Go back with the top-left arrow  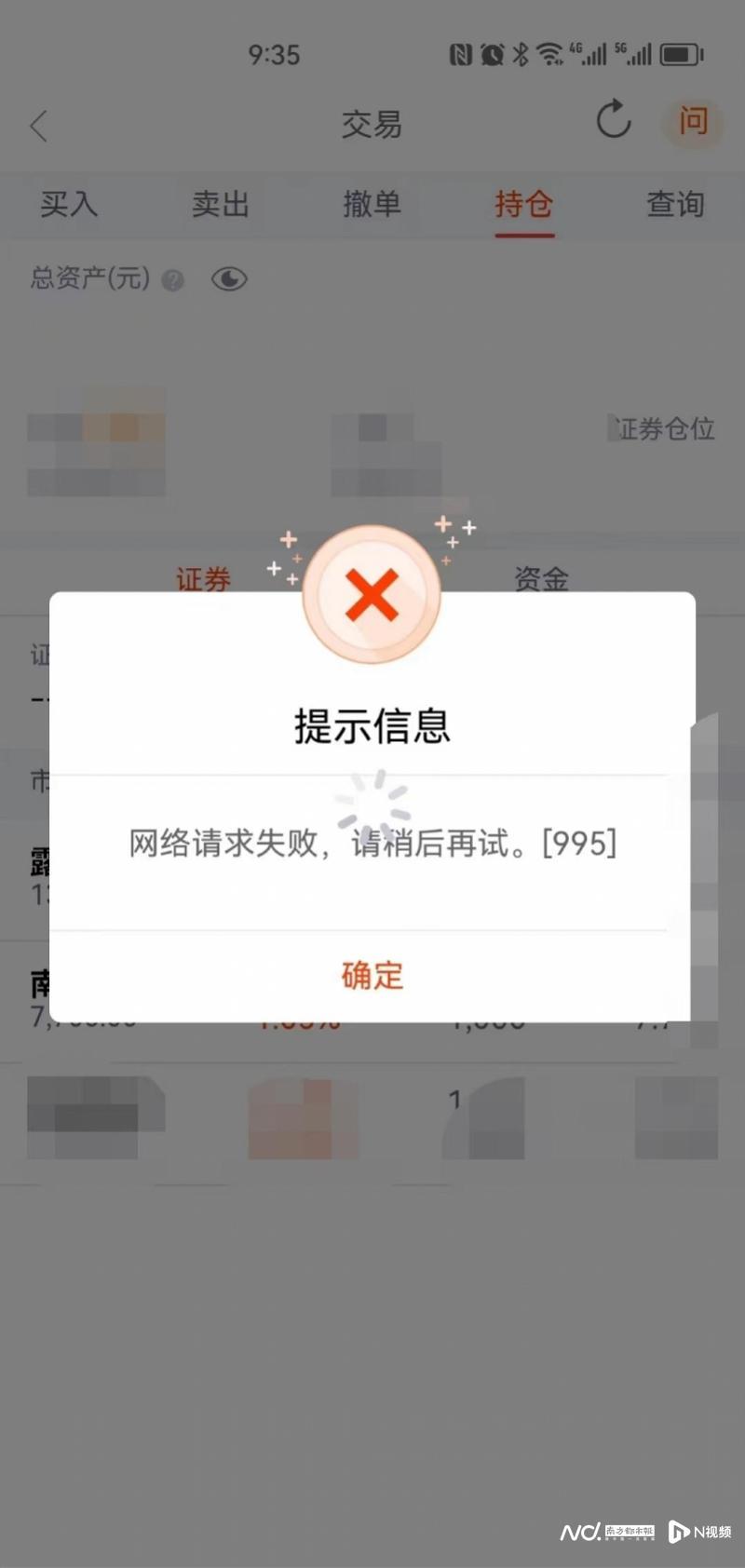coord(38,126)
